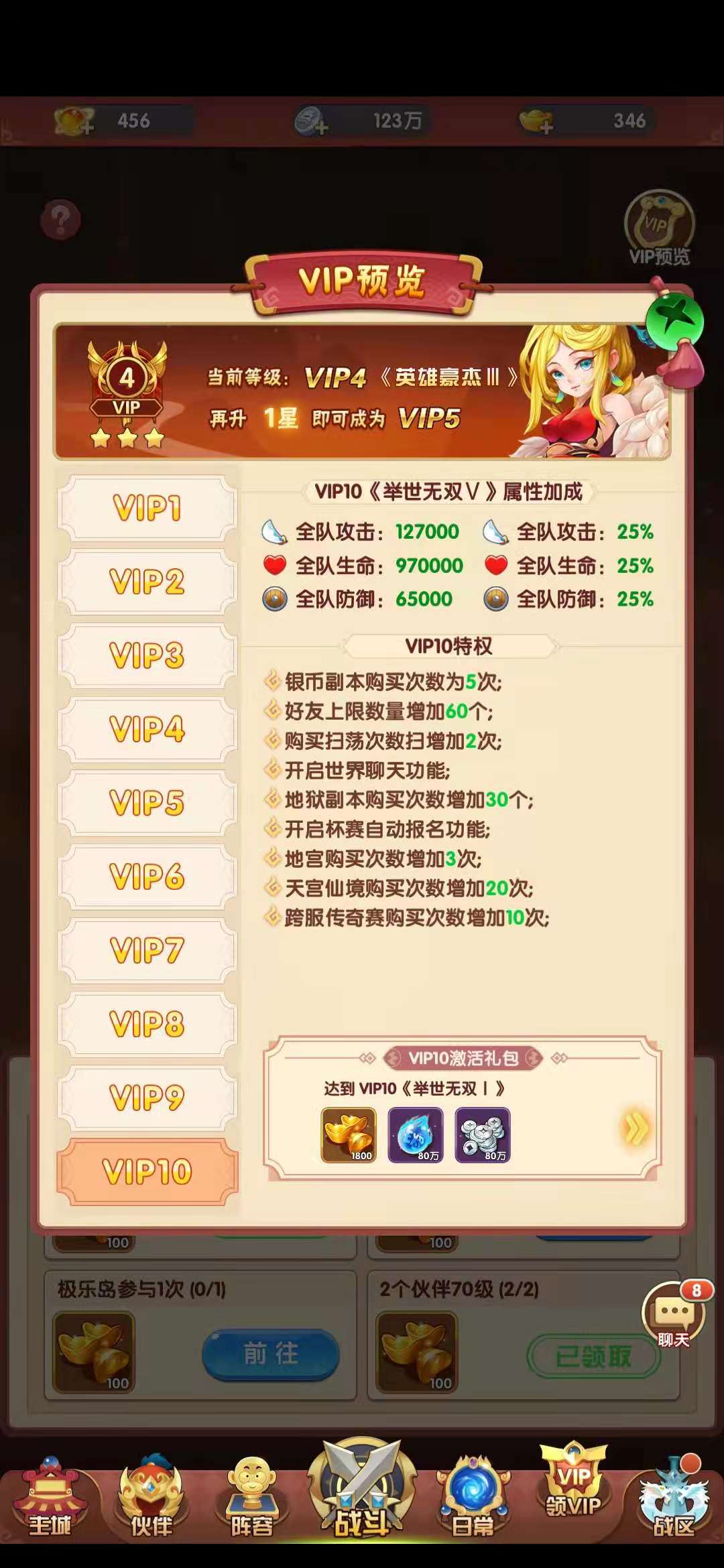Tap the 1800 gold ingot reward item
The height and width of the screenshot is (1568, 724).
349,1135
